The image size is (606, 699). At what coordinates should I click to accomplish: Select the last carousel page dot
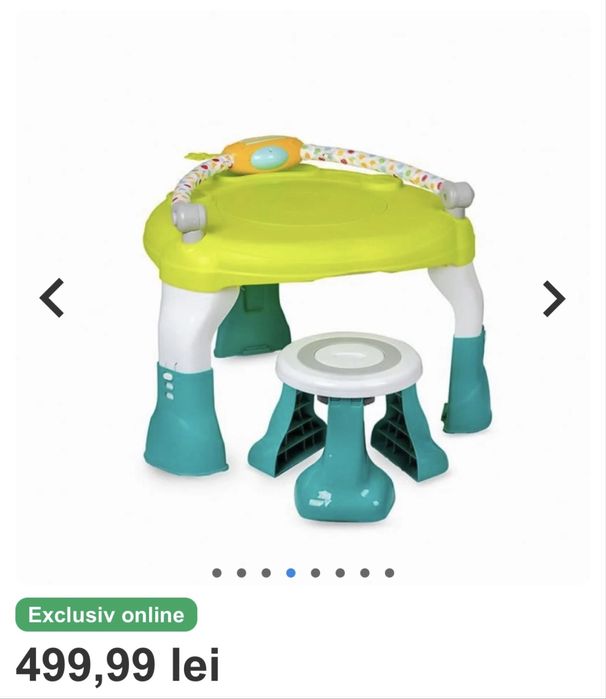click(389, 573)
